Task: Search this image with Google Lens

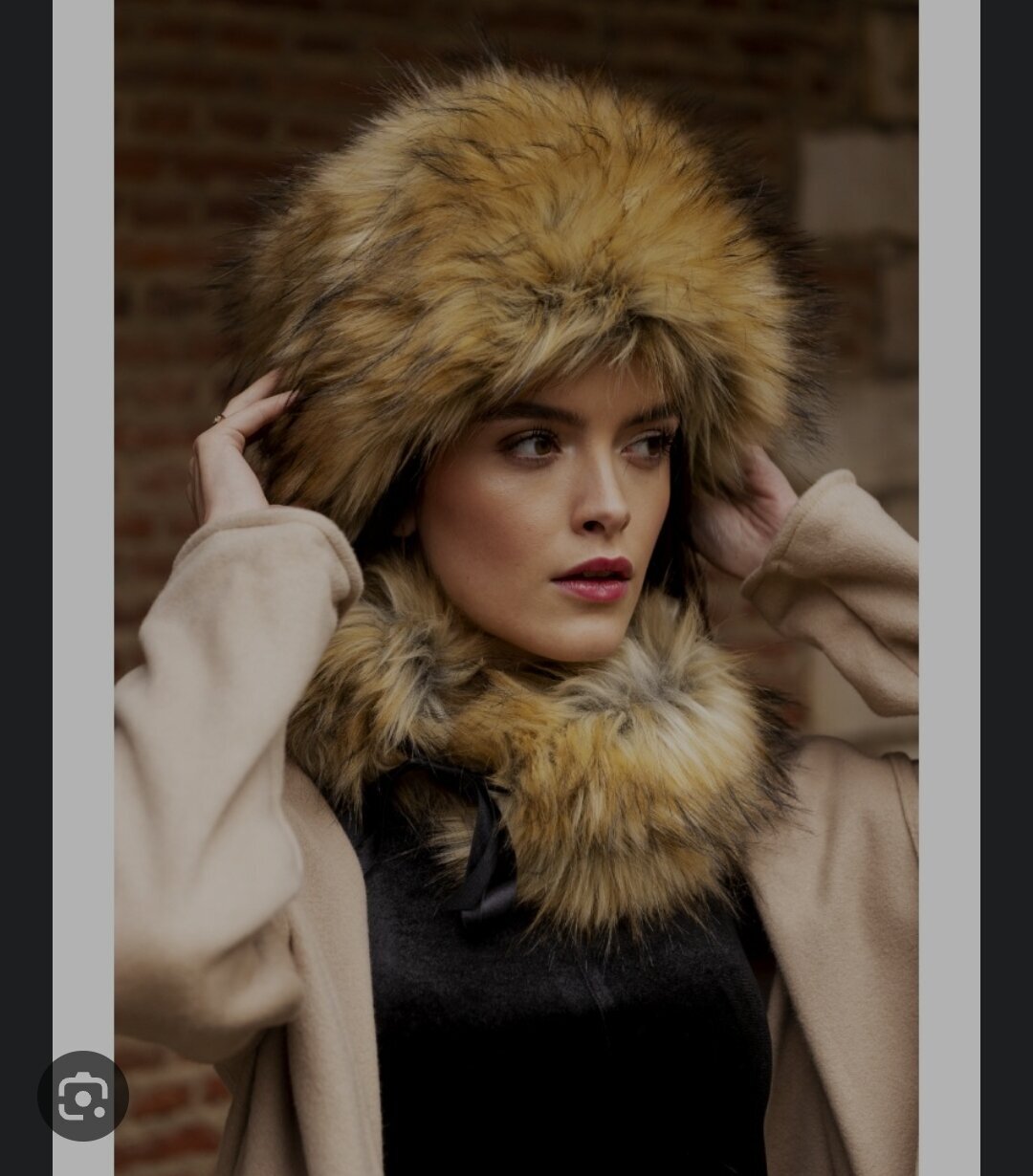Action: (83, 1097)
